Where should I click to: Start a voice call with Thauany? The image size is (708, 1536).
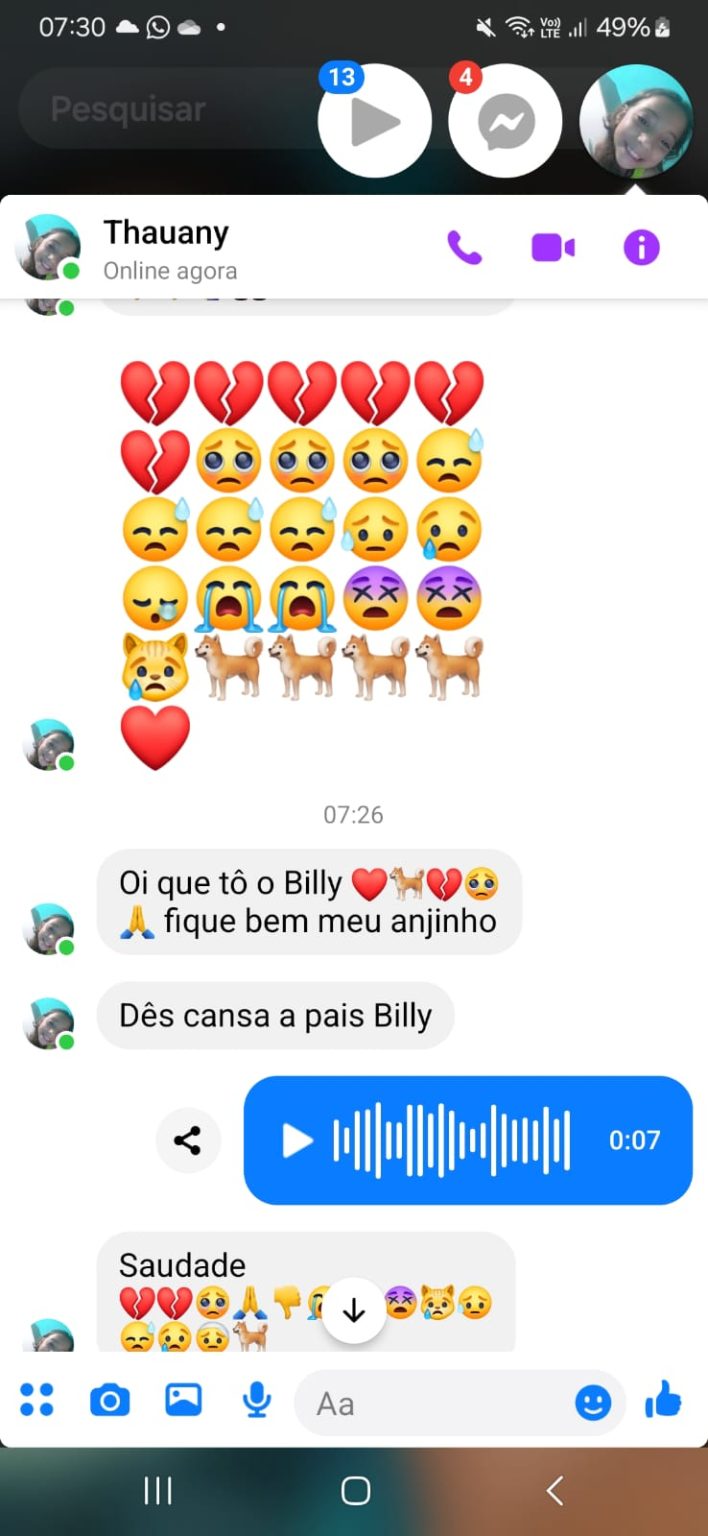point(464,247)
